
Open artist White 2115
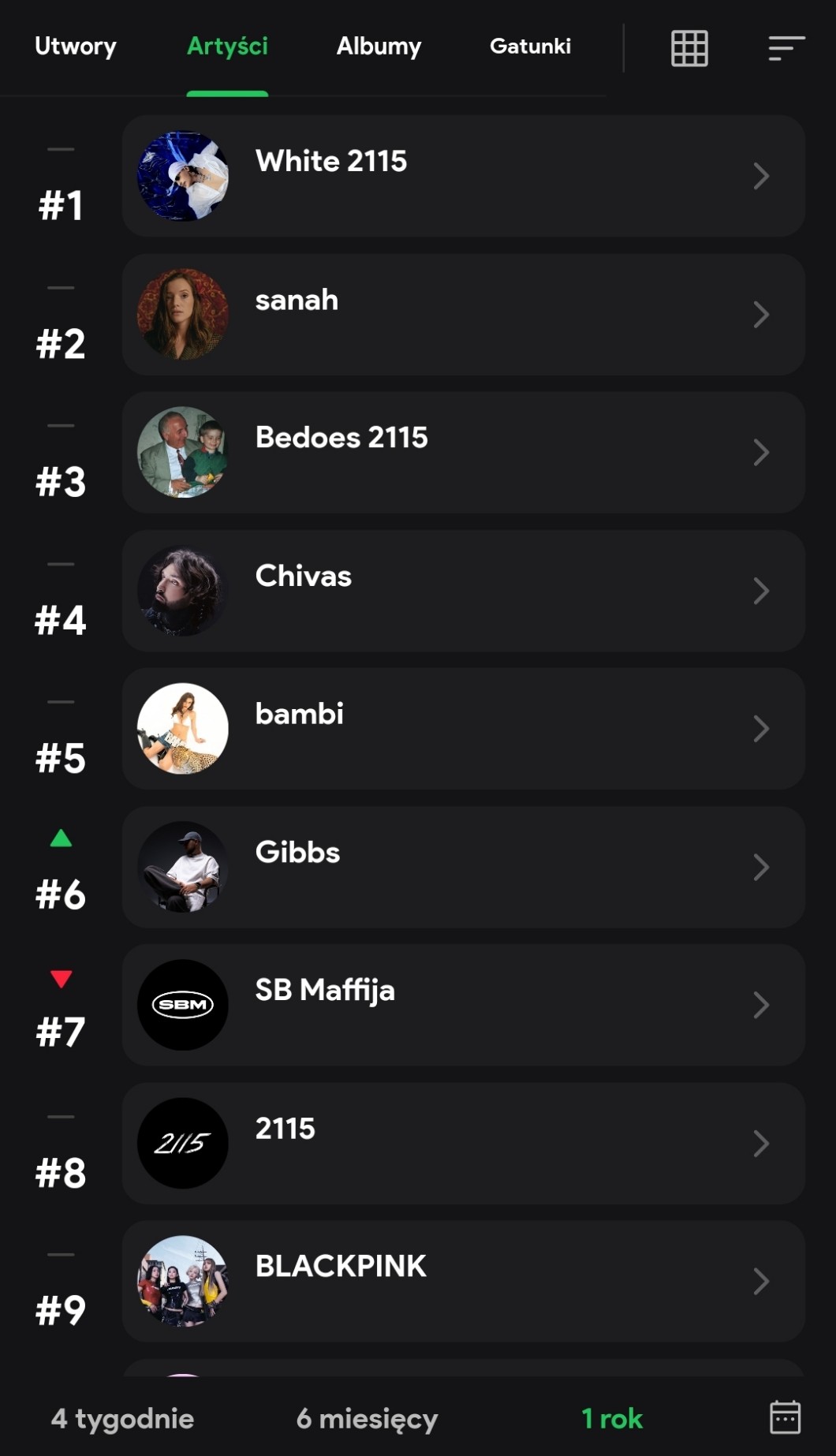pos(463,176)
